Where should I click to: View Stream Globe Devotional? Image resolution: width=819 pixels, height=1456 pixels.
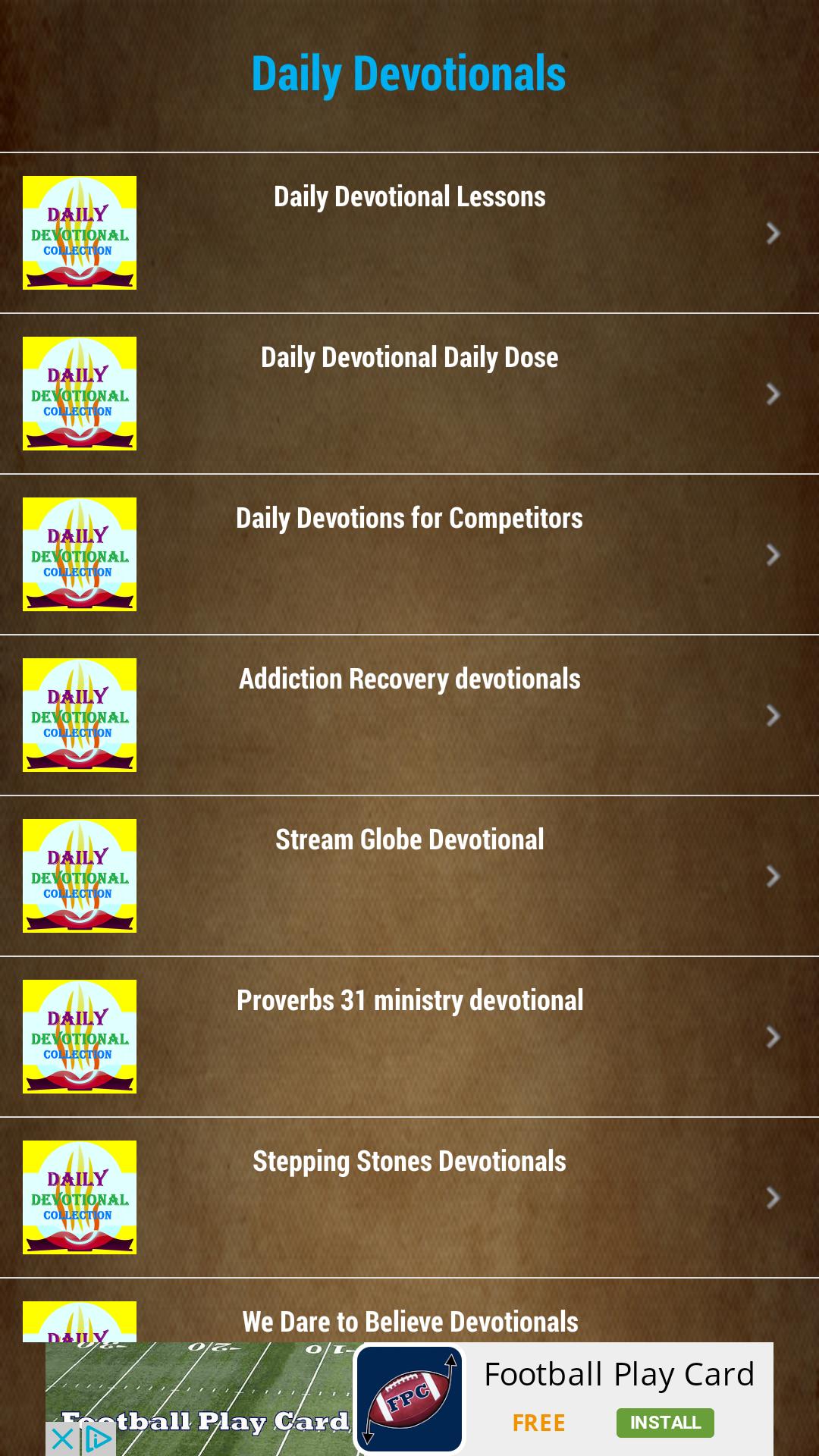coord(409,876)
